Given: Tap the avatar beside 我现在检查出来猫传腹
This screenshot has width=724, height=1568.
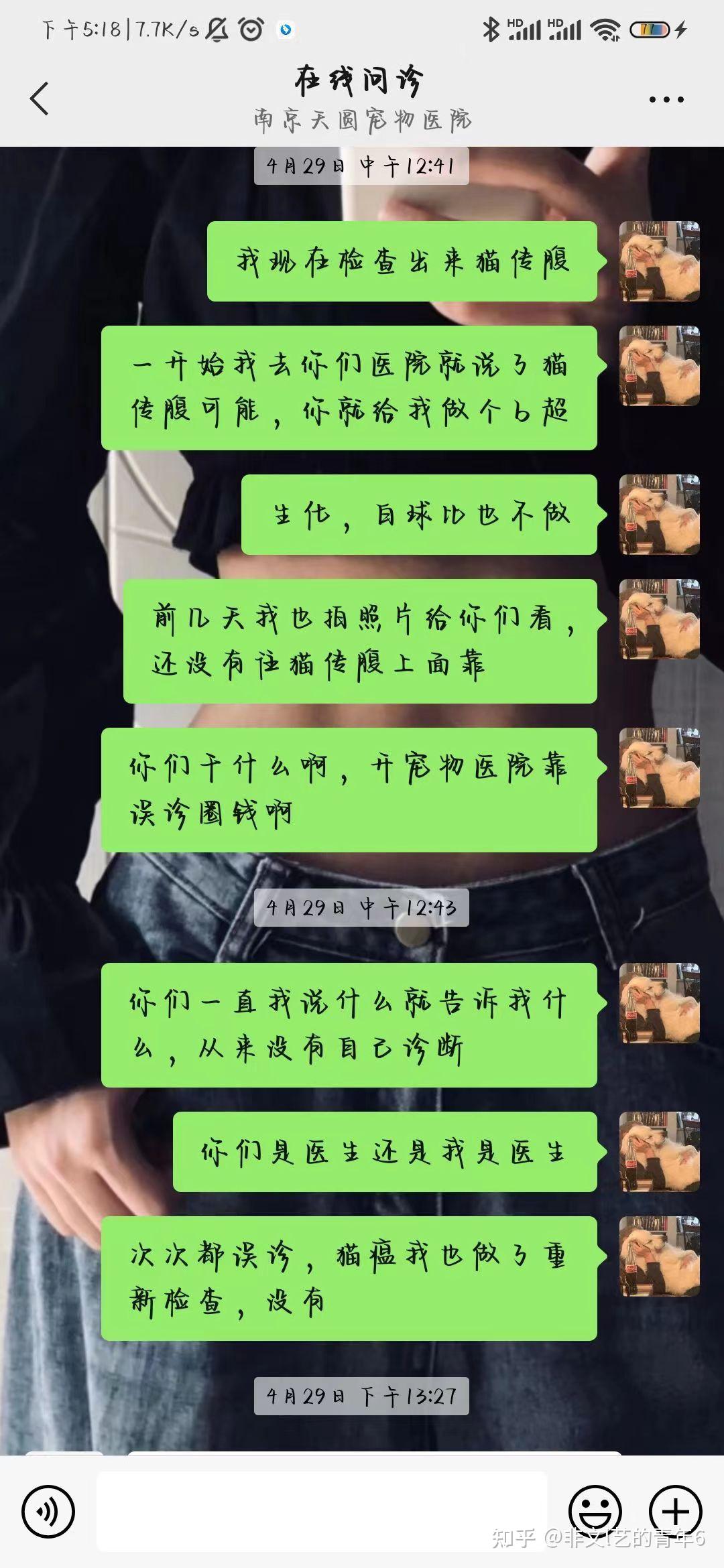Looking at the screenshot, I should pos(660,261).
